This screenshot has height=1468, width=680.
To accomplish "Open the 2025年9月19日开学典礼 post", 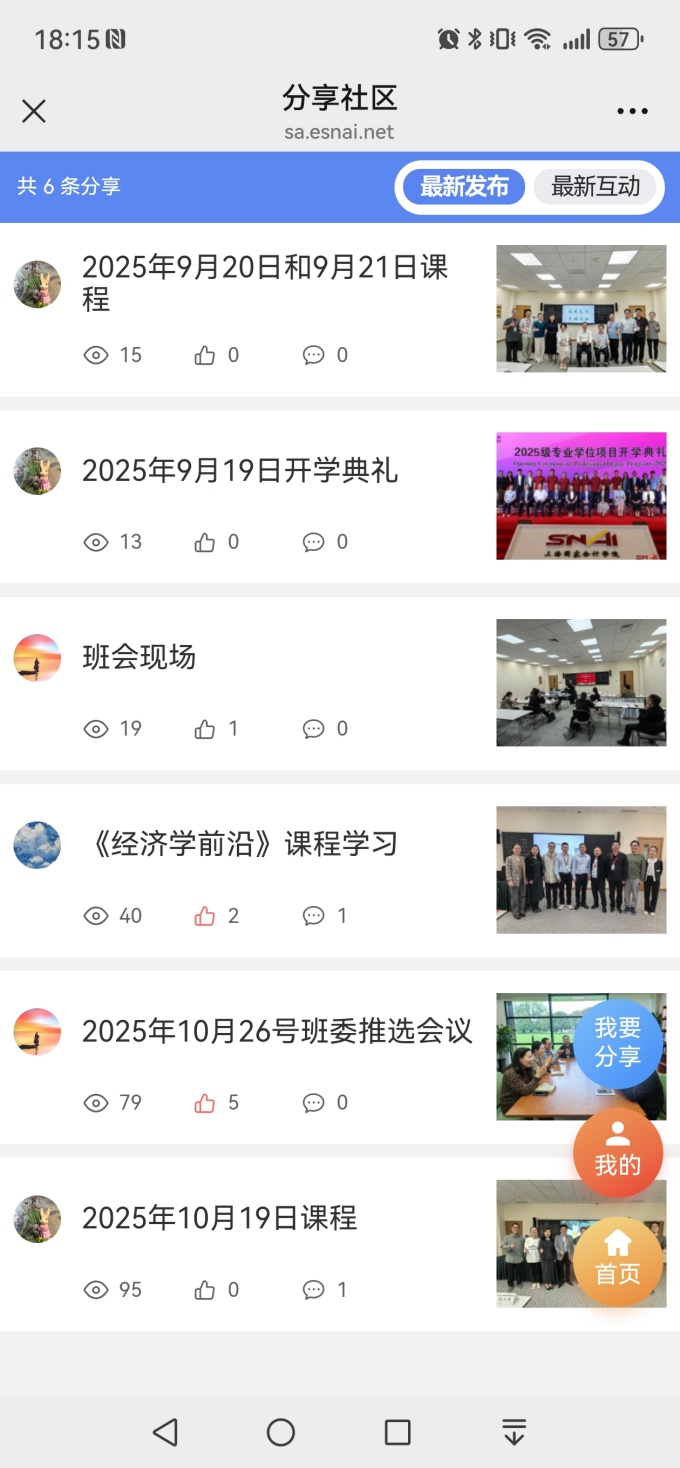I will [240, 471].
